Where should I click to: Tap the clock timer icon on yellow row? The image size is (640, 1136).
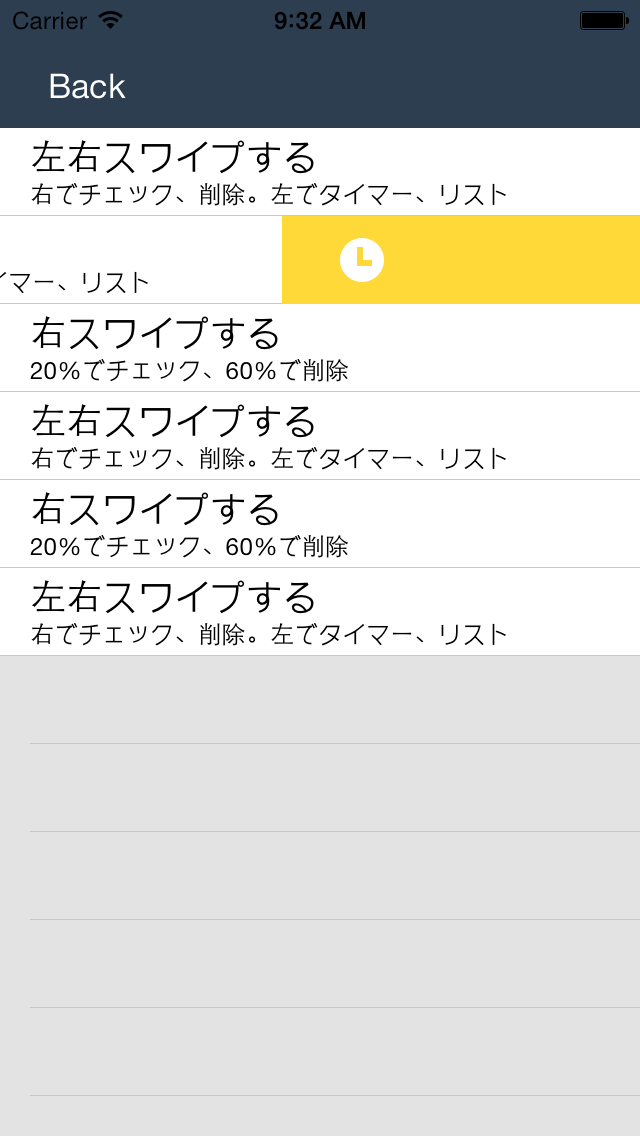tap(362, 259)
